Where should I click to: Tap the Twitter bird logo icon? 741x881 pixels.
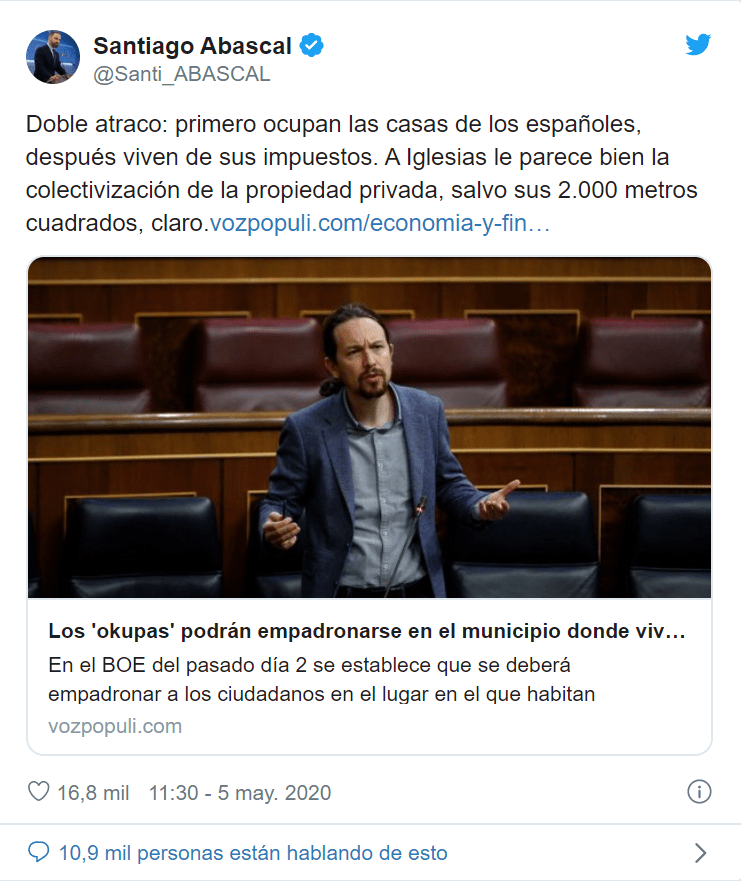click(698, 45)
